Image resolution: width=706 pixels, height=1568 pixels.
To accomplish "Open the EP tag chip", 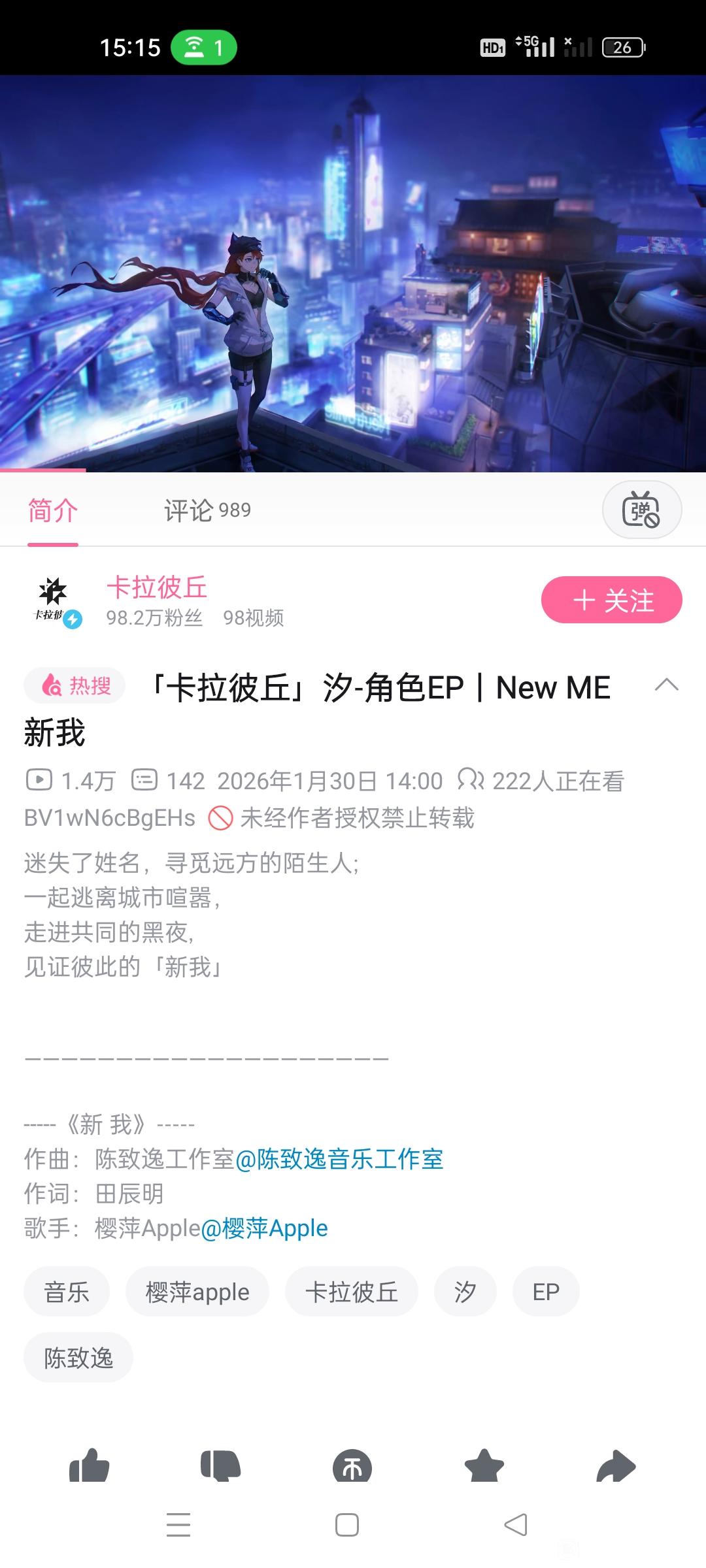I will [x=546, y=1292].
